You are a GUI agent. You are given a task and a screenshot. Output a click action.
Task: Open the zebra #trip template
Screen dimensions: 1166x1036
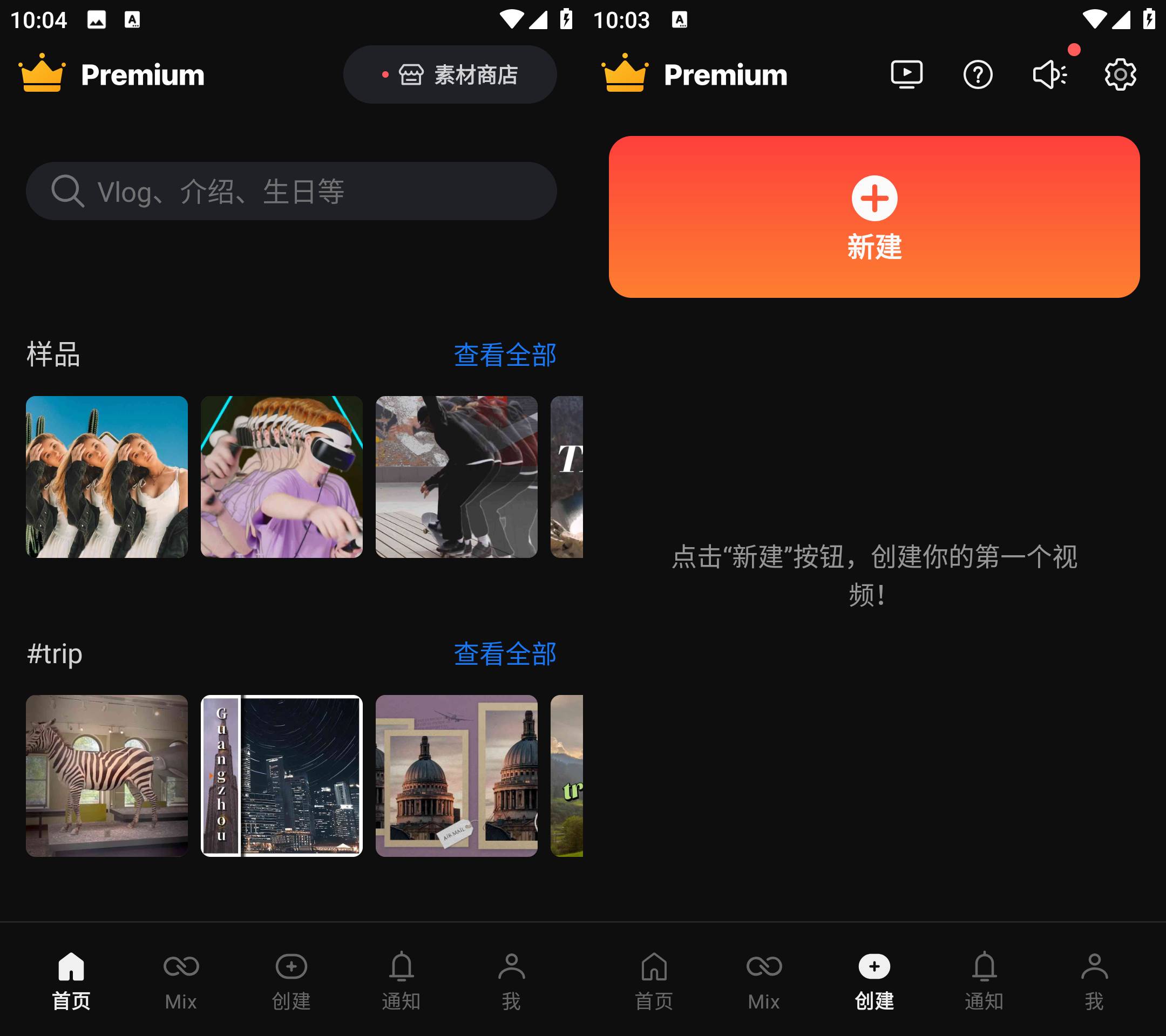pyautogui.click(x=107, y=775)
